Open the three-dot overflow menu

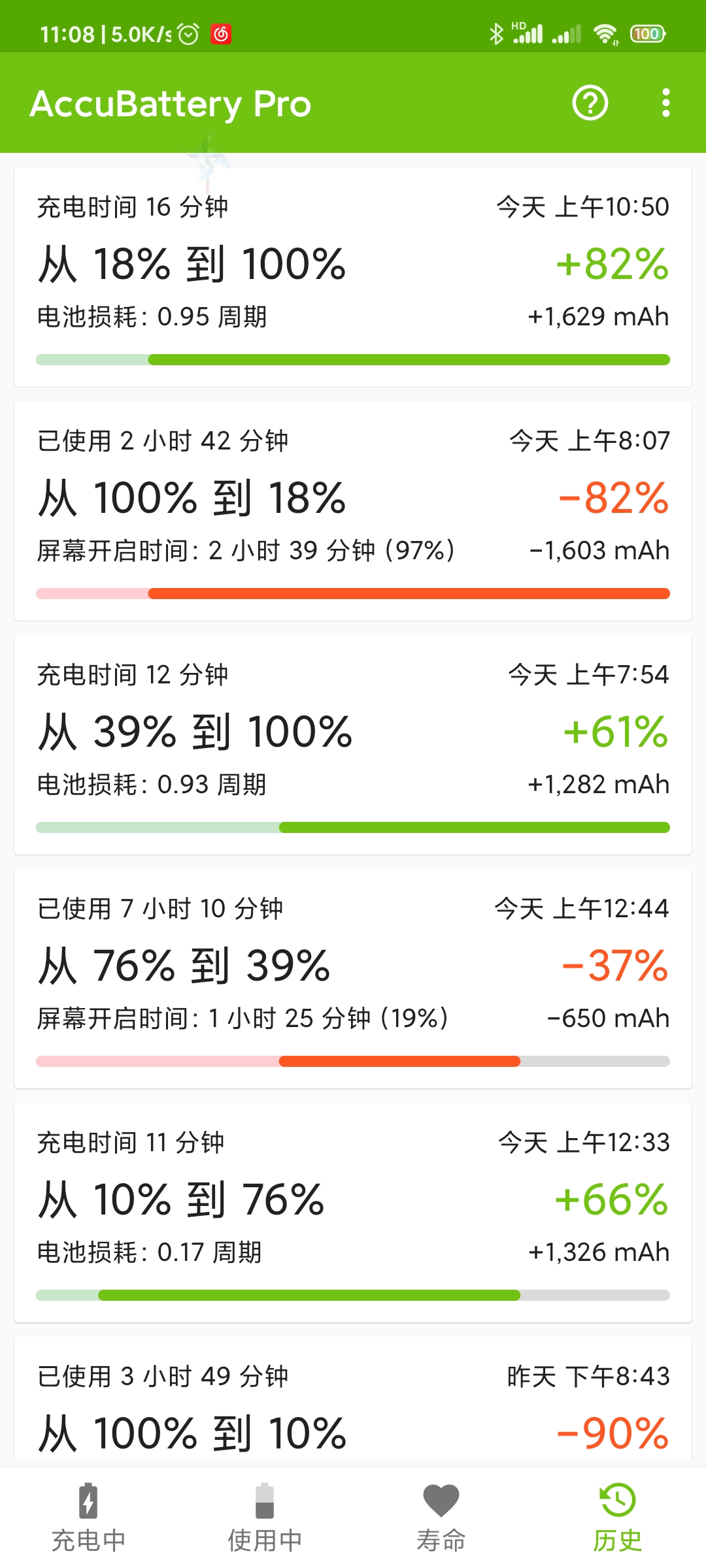665,103
